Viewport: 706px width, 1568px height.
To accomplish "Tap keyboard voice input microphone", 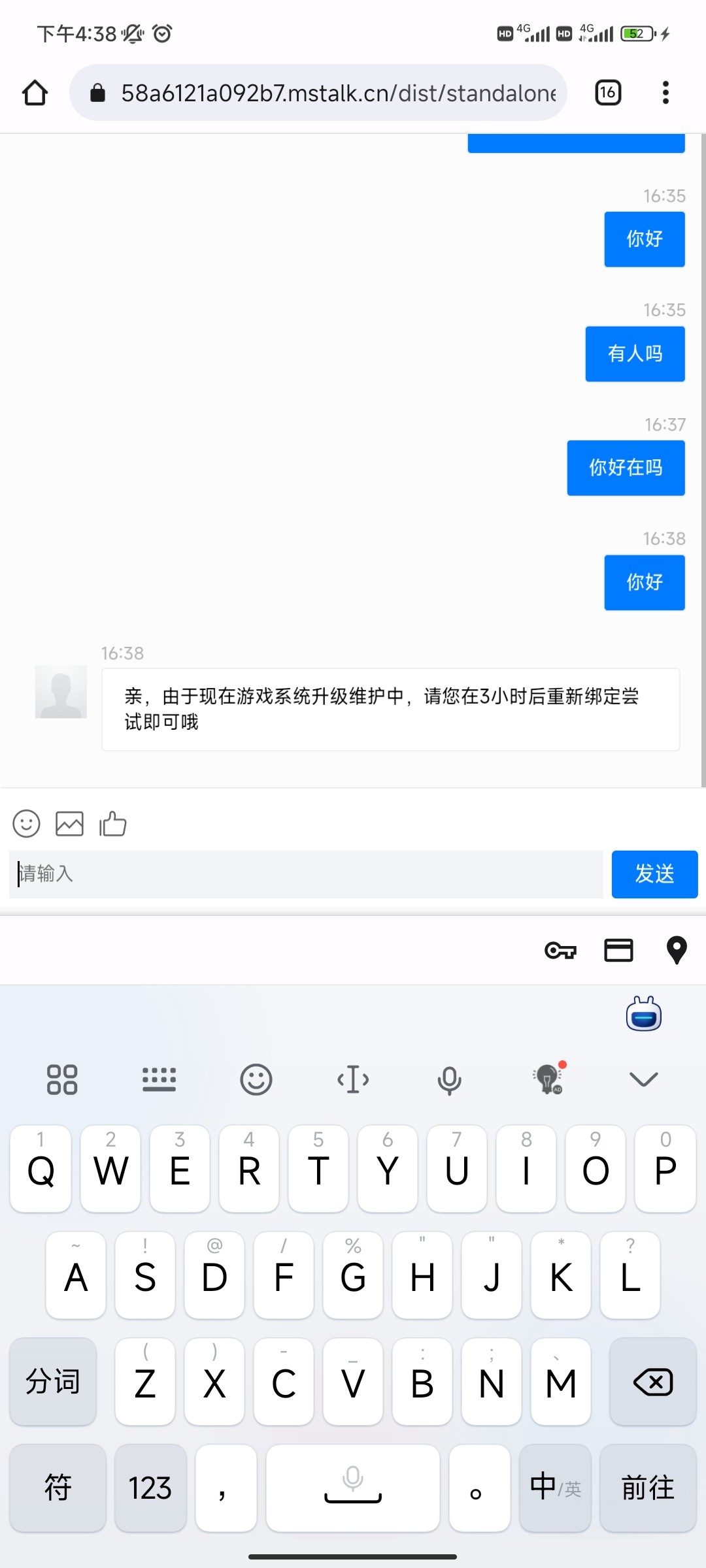I will click(449, 1079).
